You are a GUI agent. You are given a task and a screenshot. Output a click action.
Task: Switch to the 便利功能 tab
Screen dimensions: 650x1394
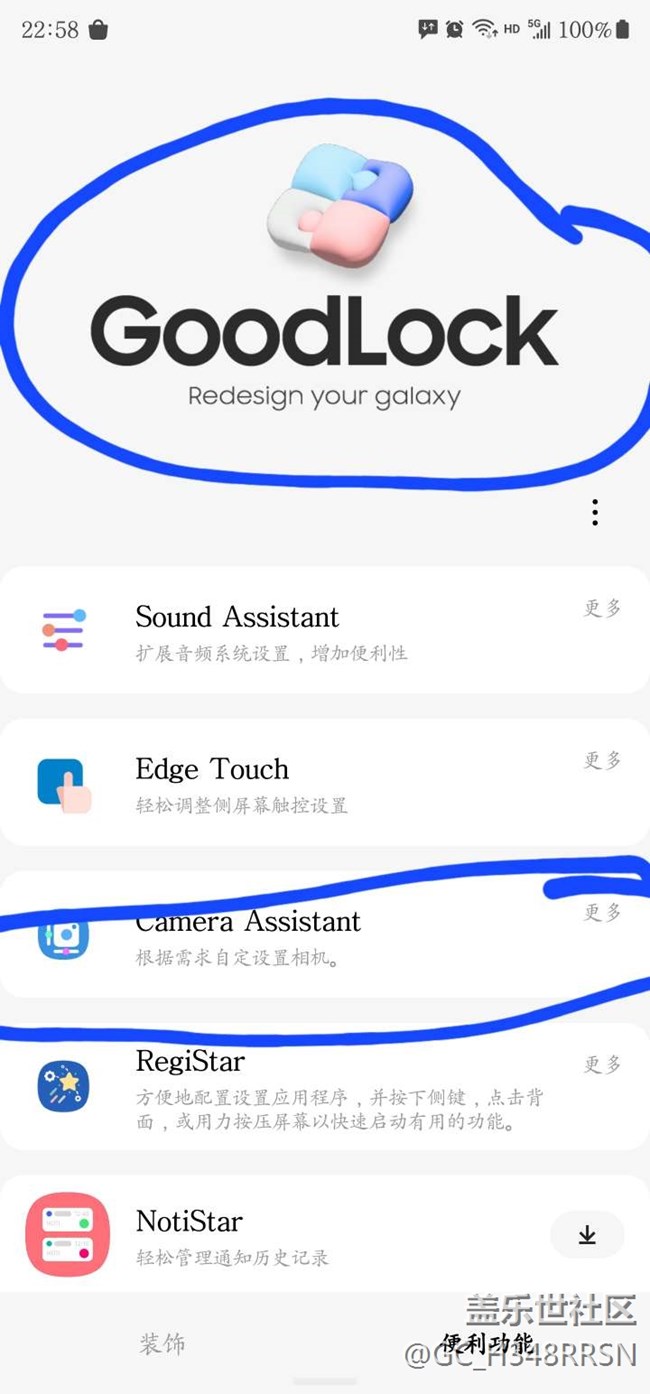(x=488, y=1343)
